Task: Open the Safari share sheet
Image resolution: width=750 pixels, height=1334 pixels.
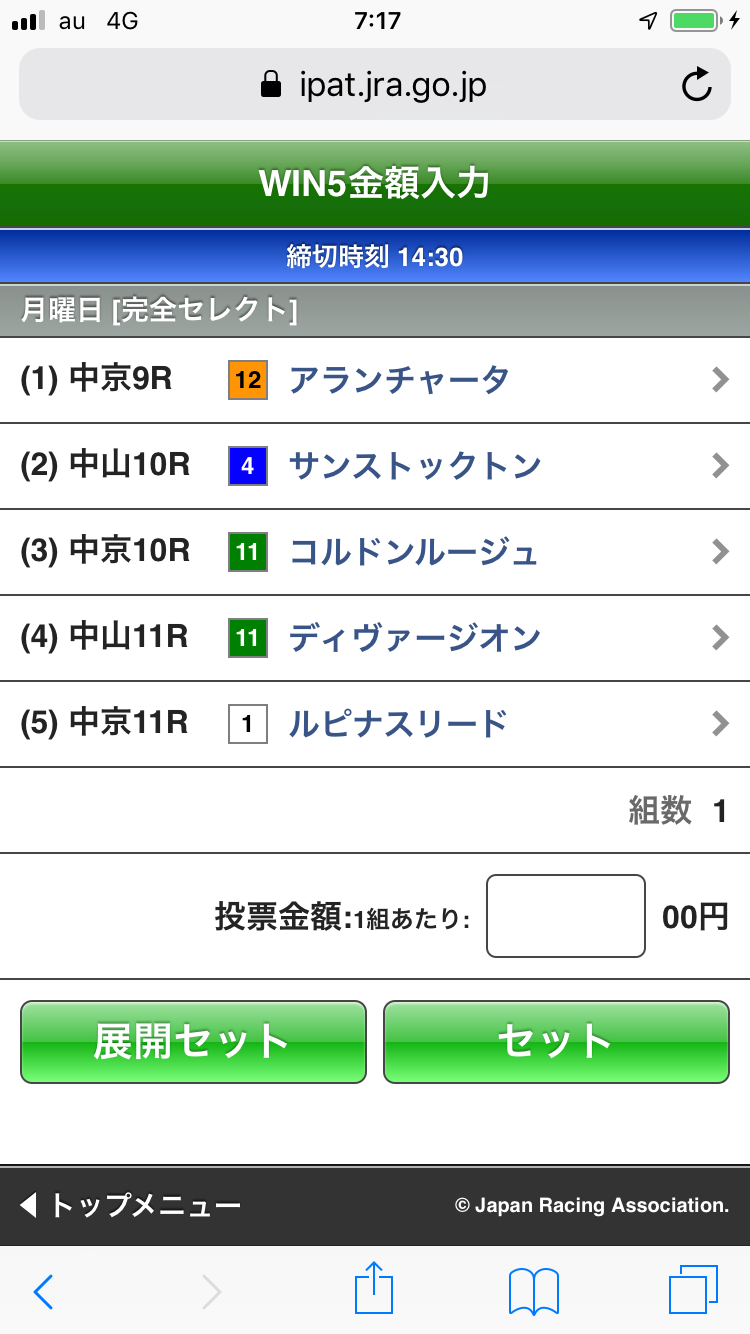Action: 376,1289
